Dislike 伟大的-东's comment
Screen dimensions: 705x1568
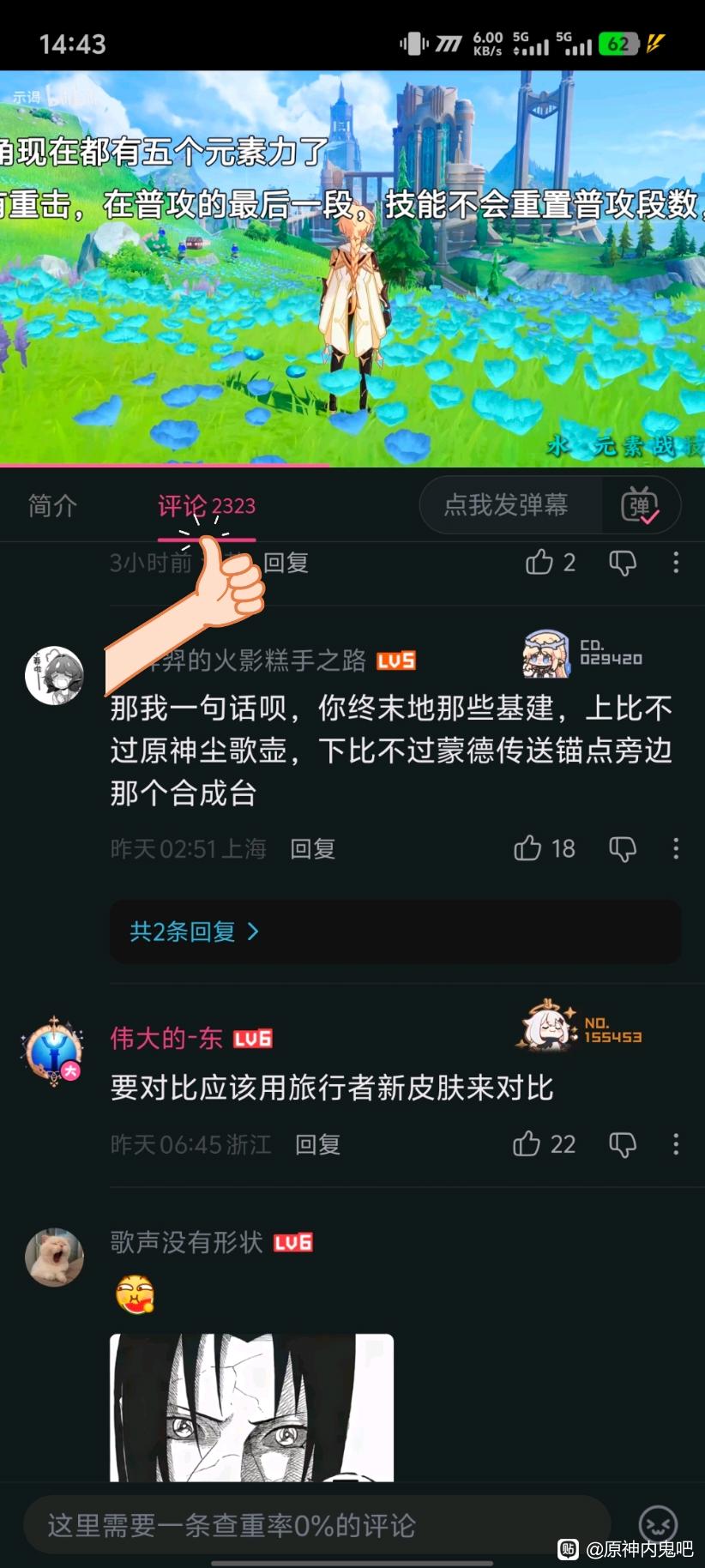coord(623,1144)
